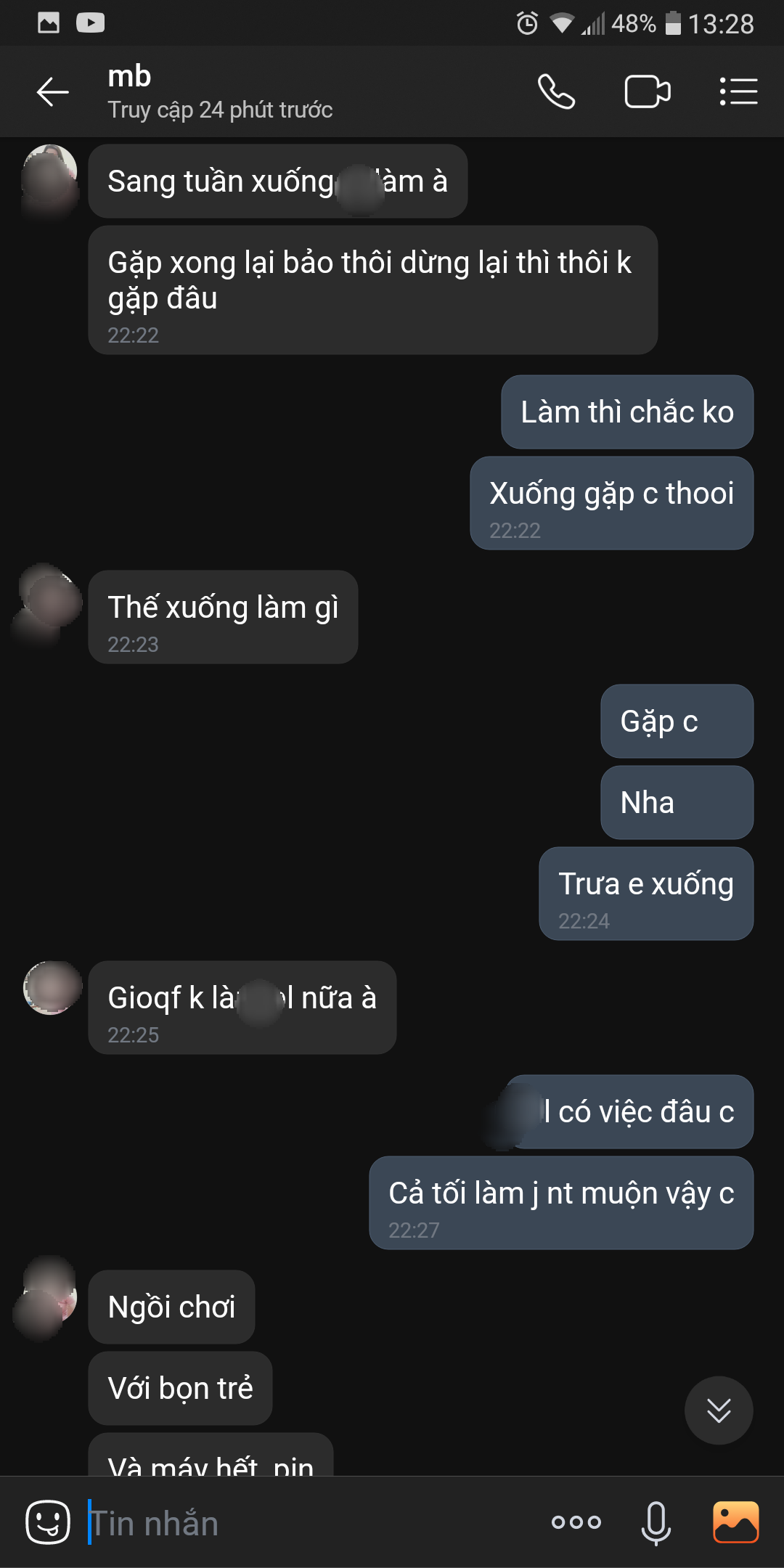This screenshot has width=784, height=1568.
Task: Start a voice call with mb
Action: pyautogui.click(x=556, y=92)
